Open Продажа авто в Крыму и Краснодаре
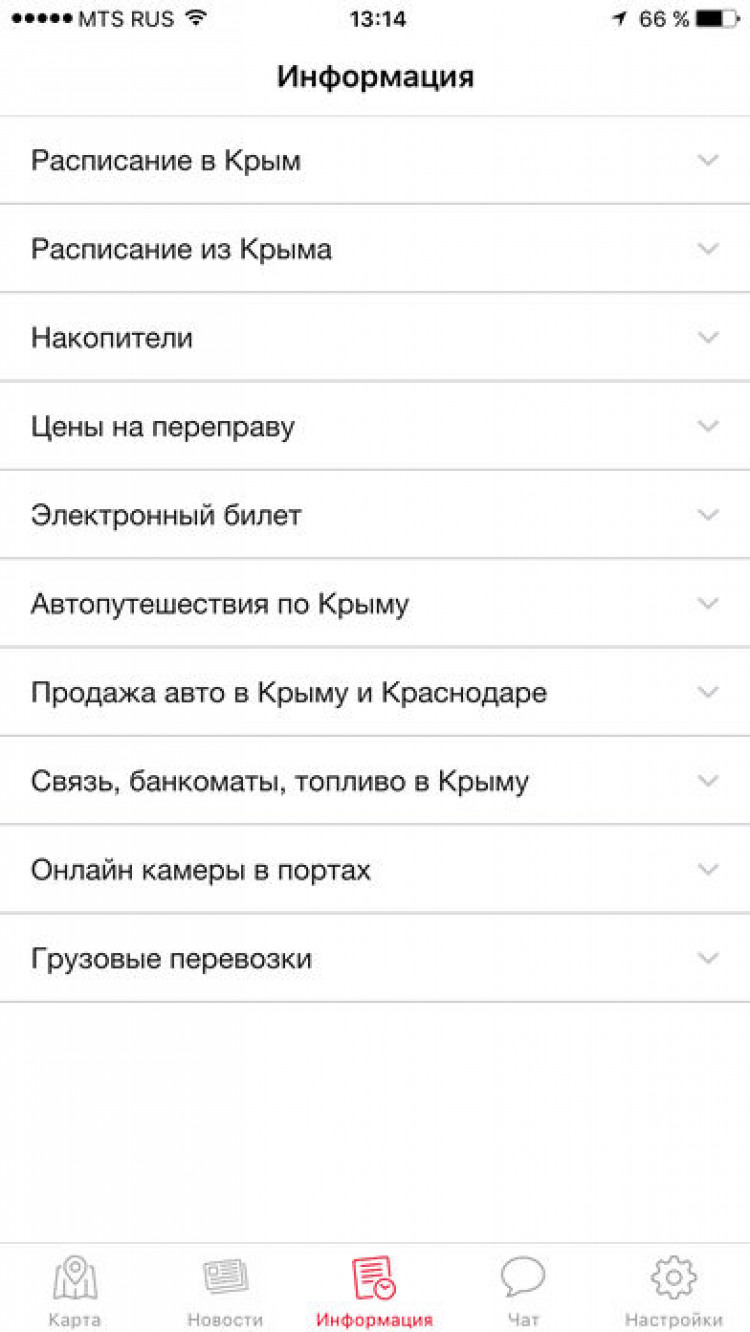The width and height of the screenshot is (750, 1332). pyautogui.click(x=374, y=693)
